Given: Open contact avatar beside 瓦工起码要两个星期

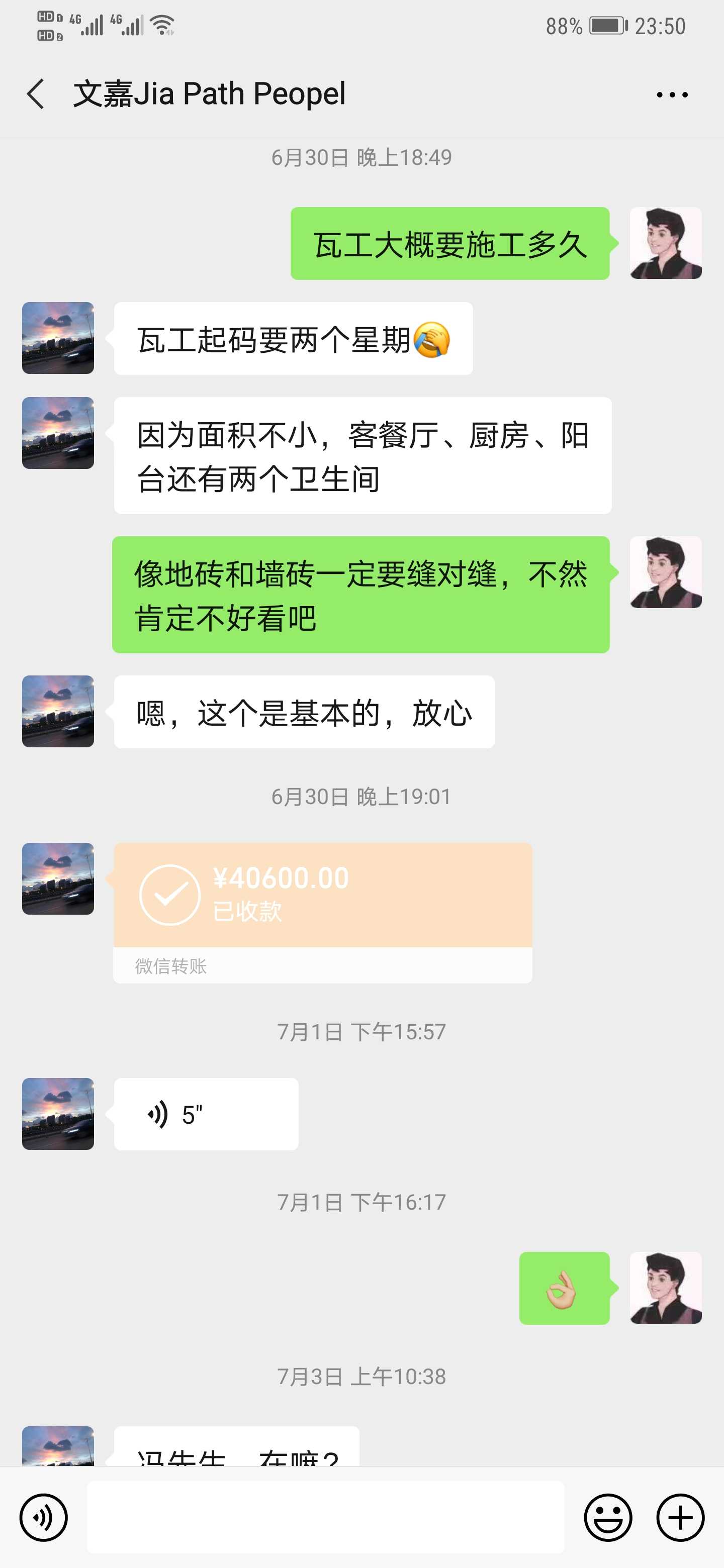Looking at the screenshot, I should (x=58, y=338).
